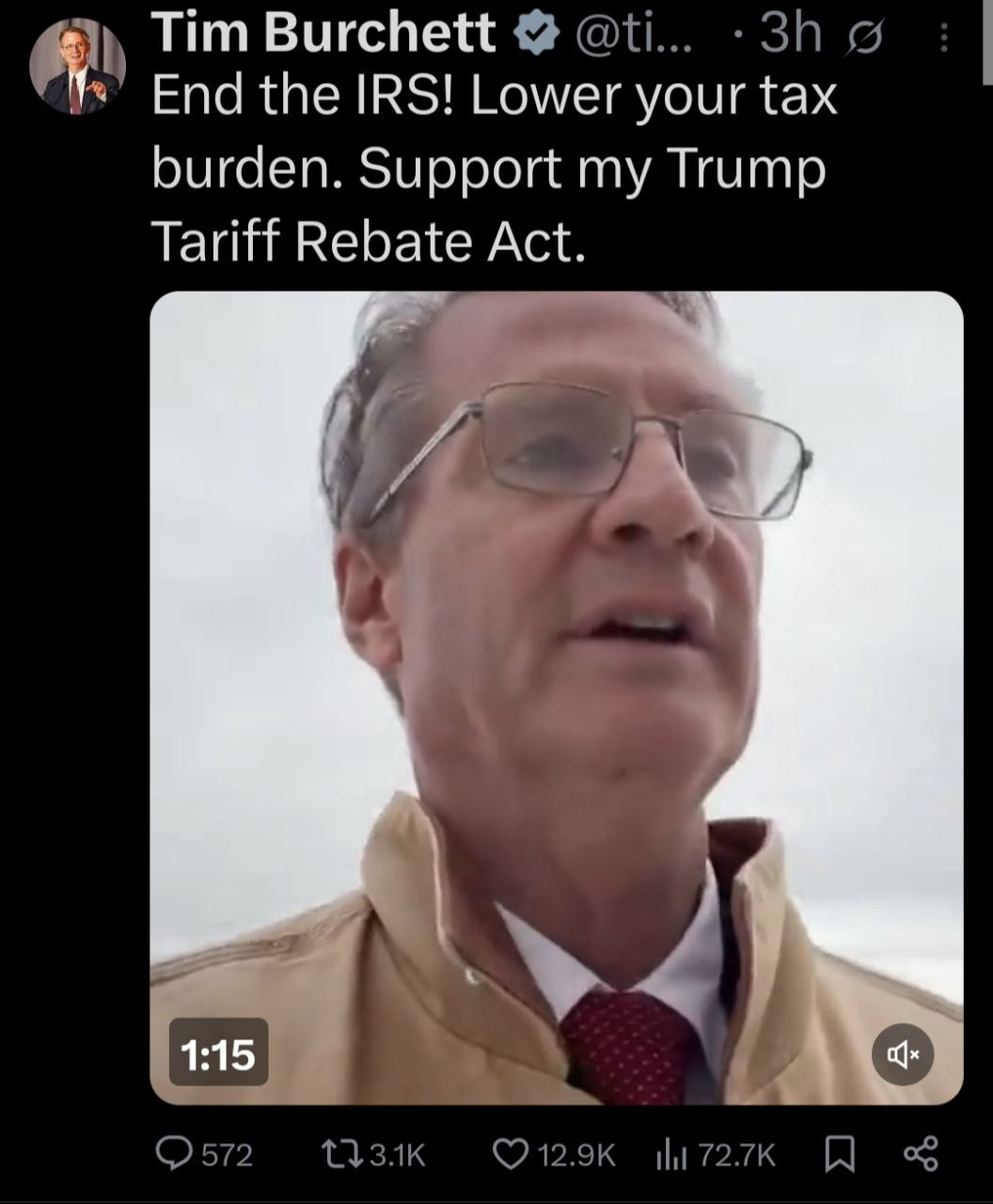Play the 1:15 video in the post

556,697
